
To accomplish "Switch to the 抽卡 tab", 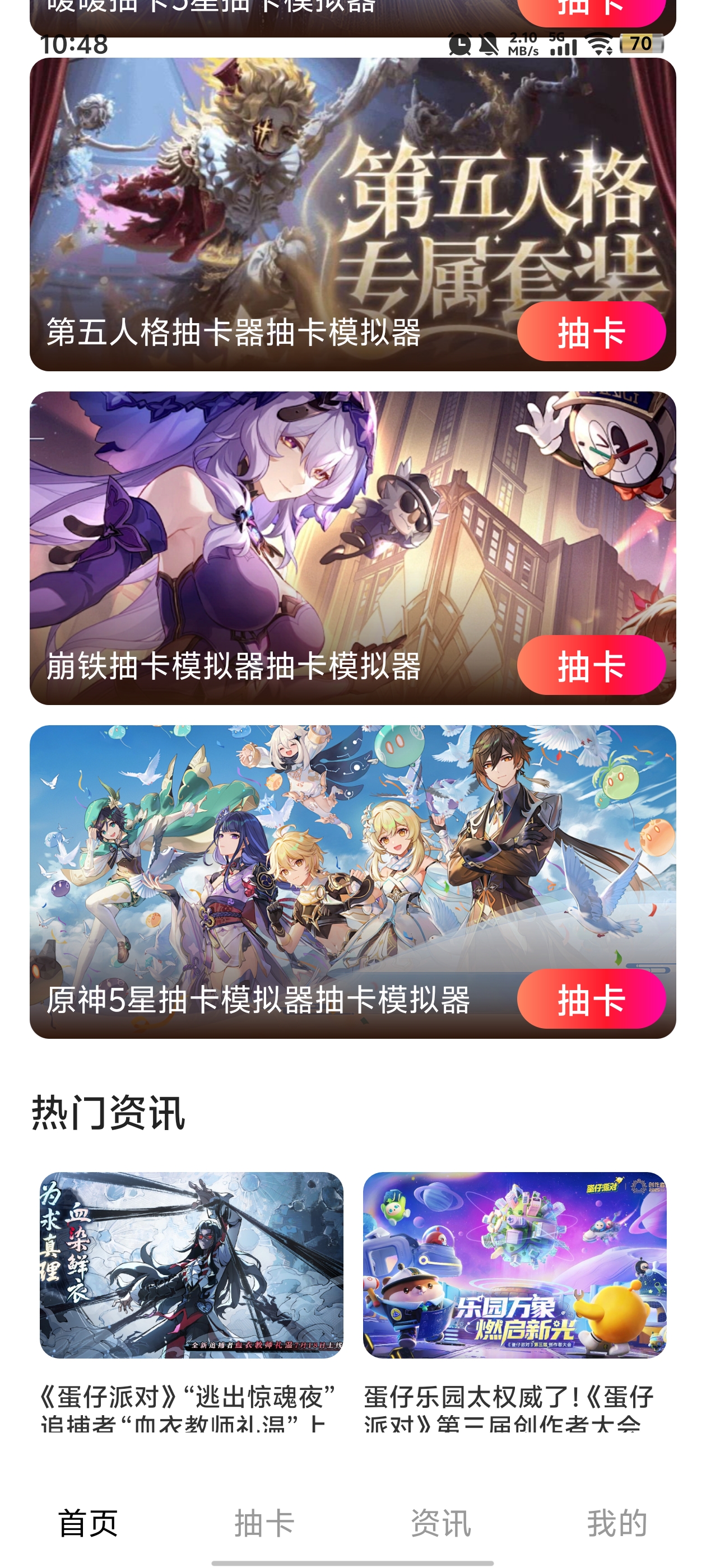I will (x=264, y=1522).
